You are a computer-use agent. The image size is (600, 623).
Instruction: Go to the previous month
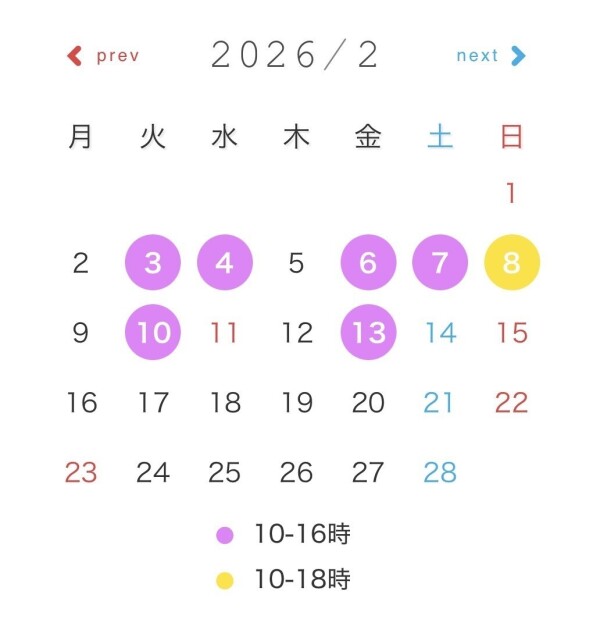(102, 56)
